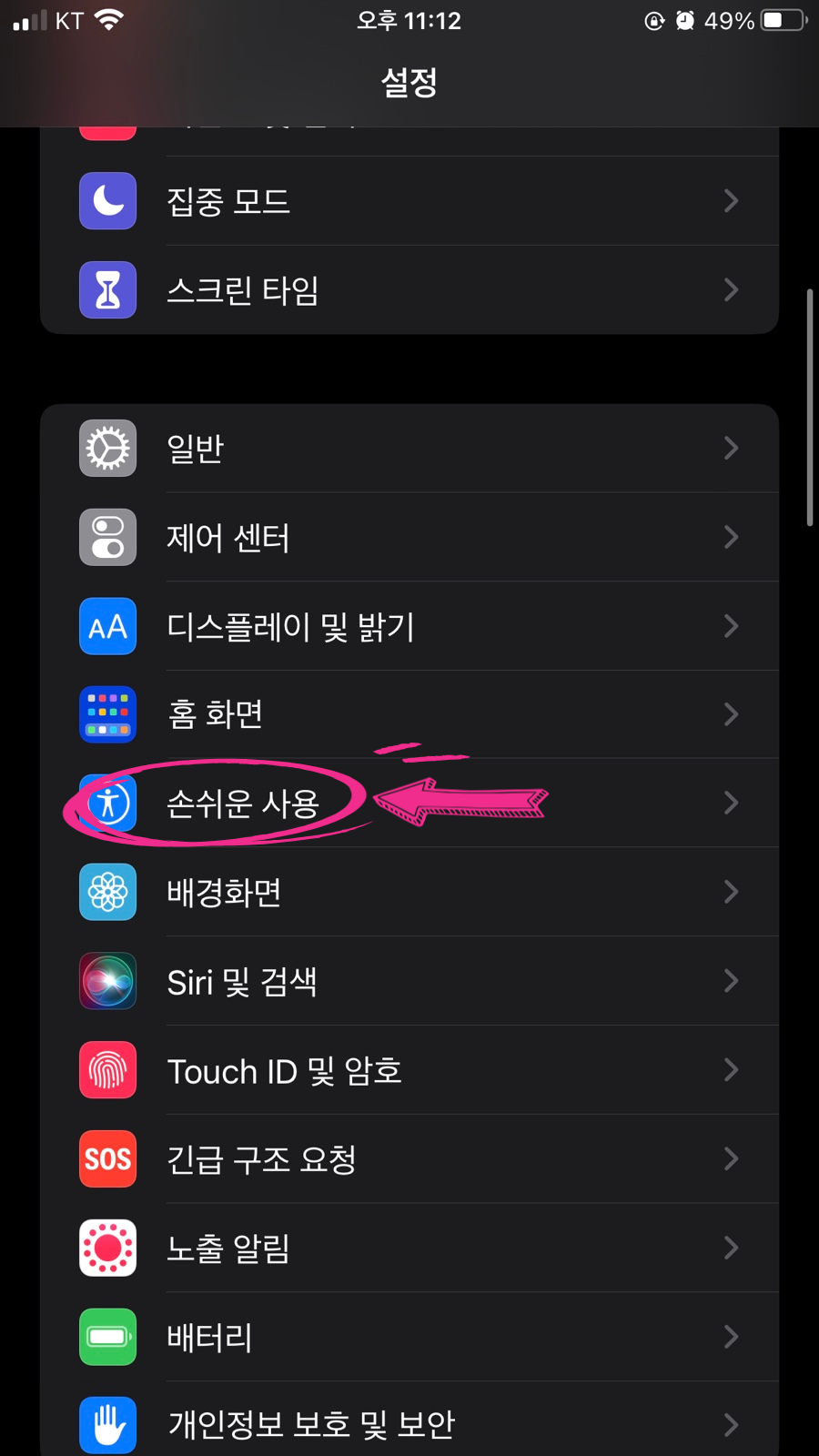
Task: Open Touch ID 및 암호
Action: click(x=409, y=1071)
